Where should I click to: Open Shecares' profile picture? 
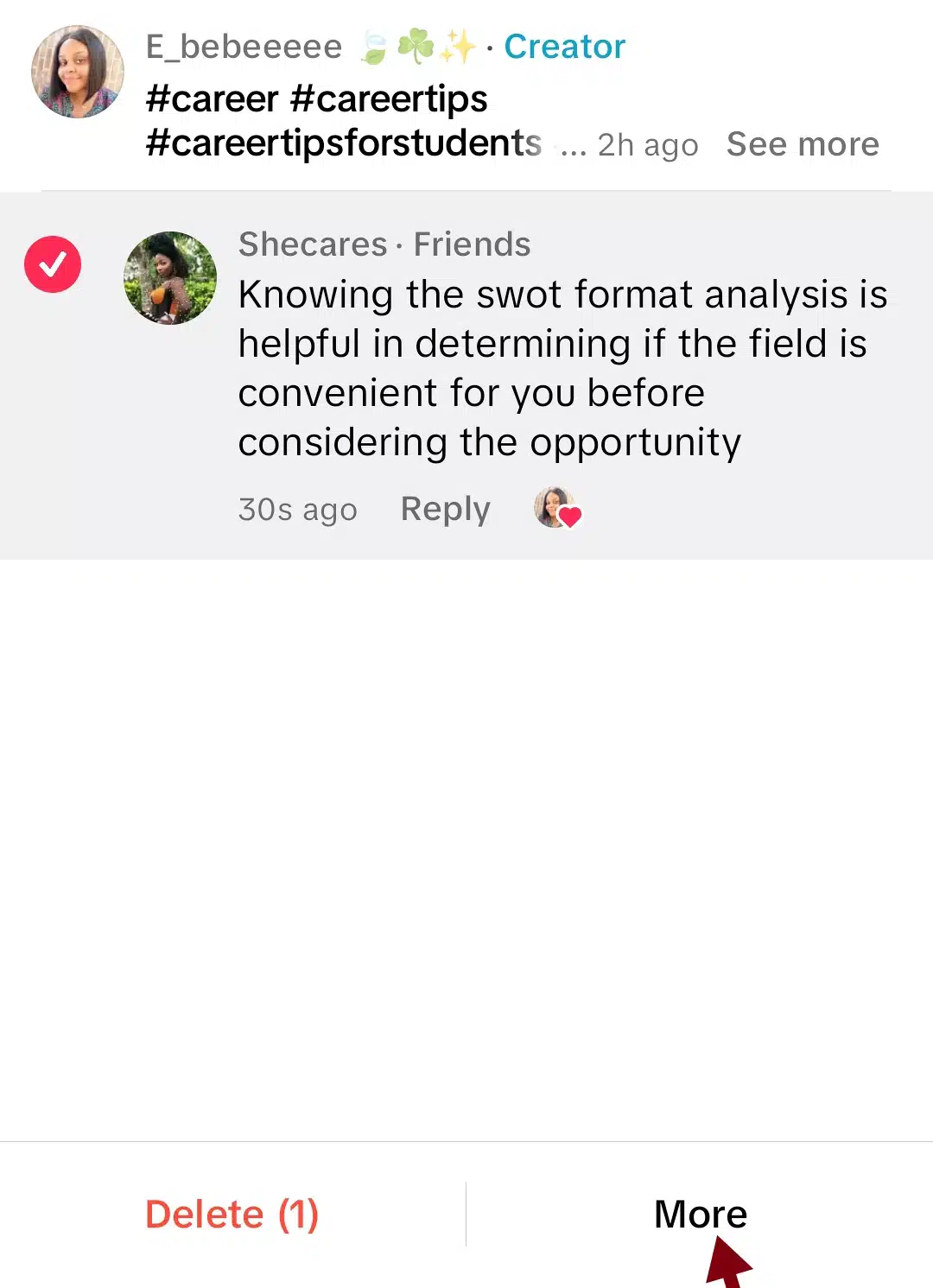170,278
